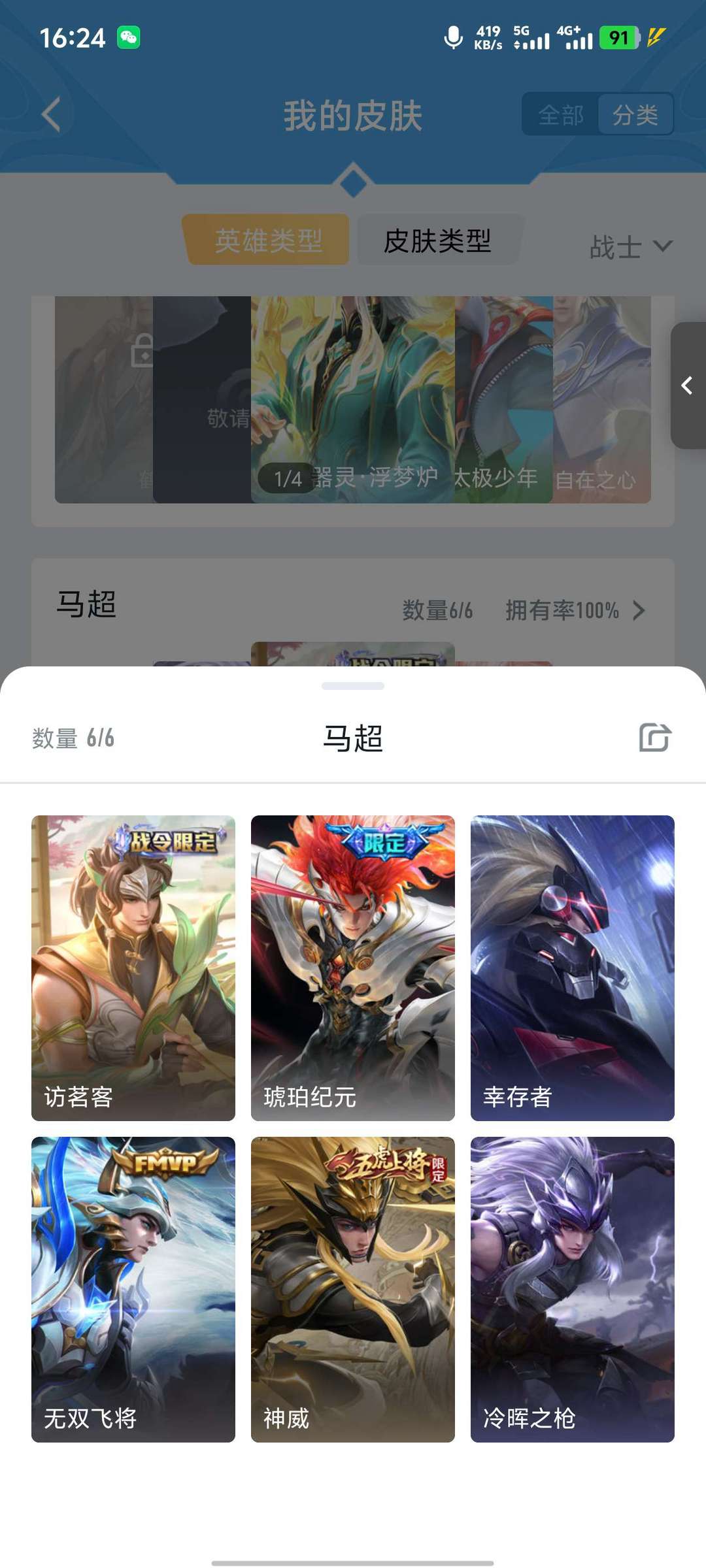Select the 幸存者 skin tile

[x=573, y=968]
